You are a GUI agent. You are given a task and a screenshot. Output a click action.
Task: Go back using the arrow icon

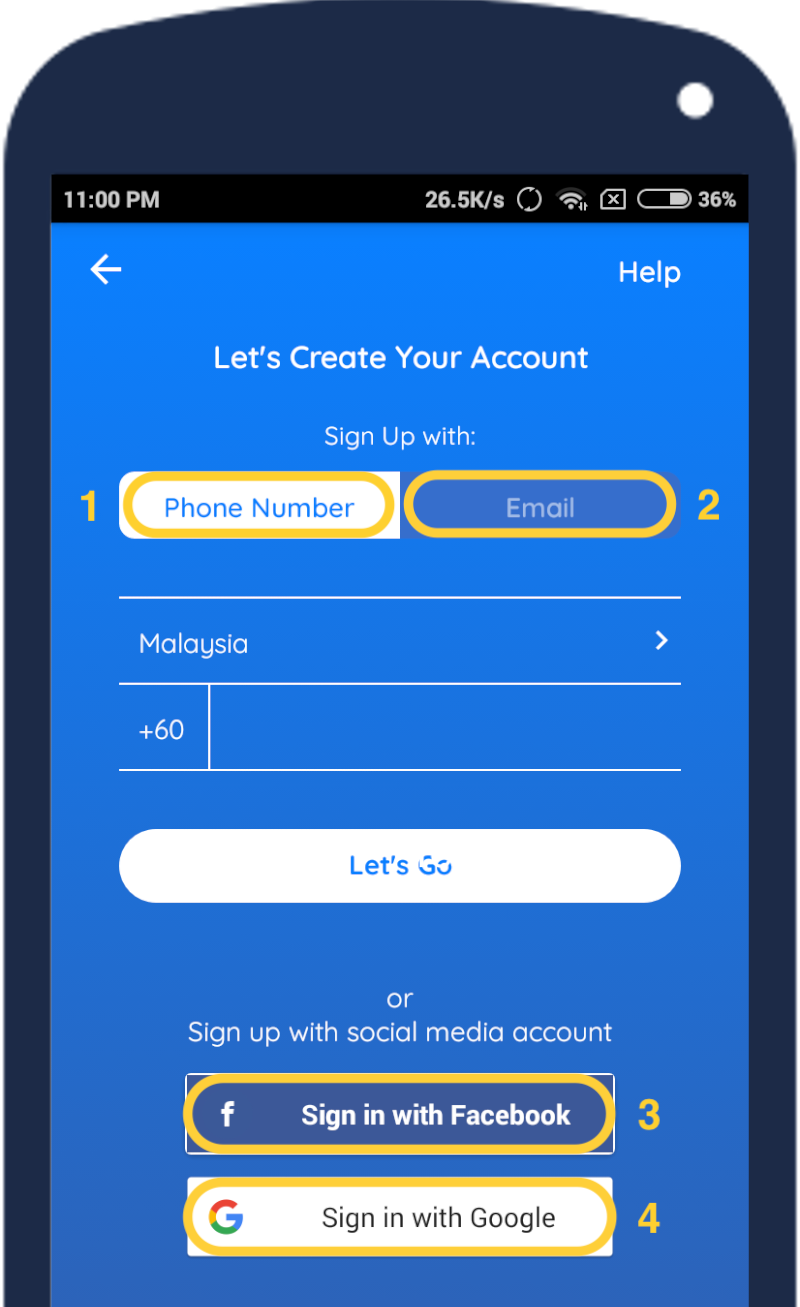click(106, 270)
